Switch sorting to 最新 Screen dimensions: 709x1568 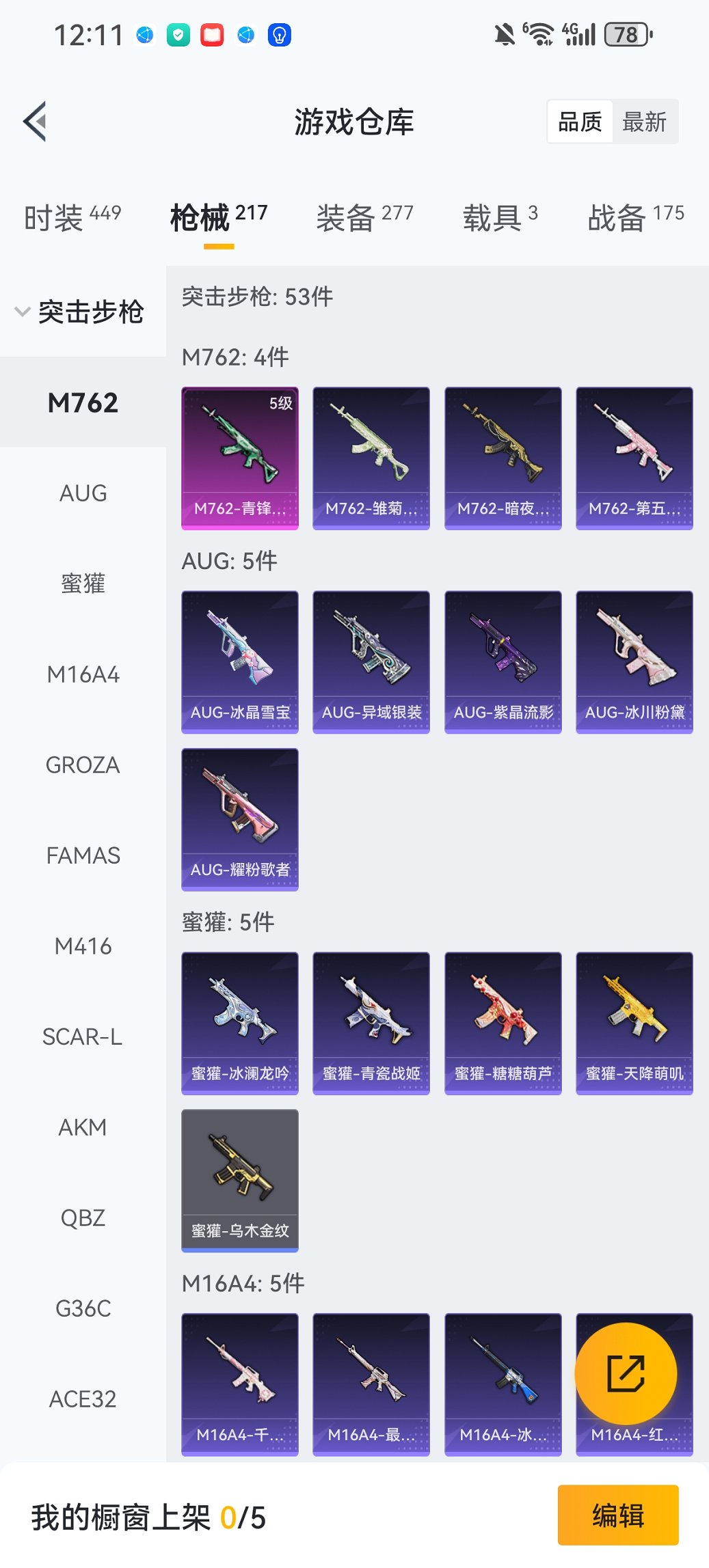coord(644,121)
